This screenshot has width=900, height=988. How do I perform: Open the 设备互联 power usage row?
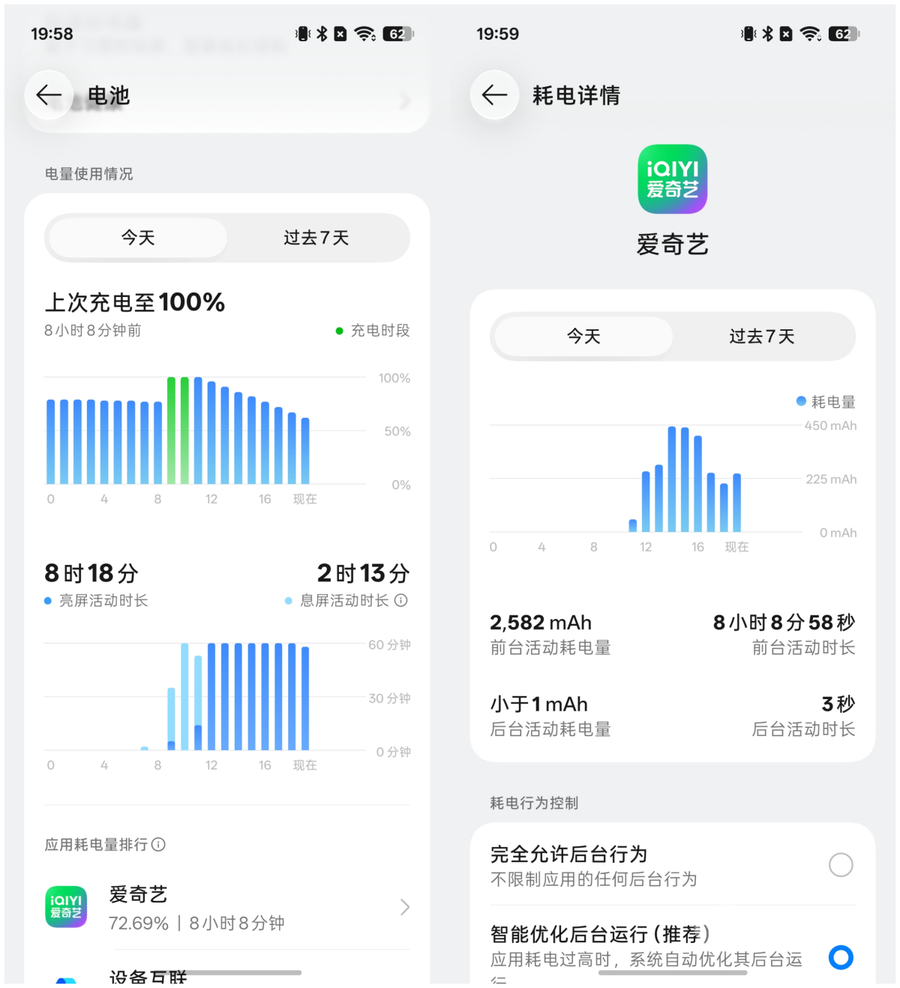click(x=227, y=972)
